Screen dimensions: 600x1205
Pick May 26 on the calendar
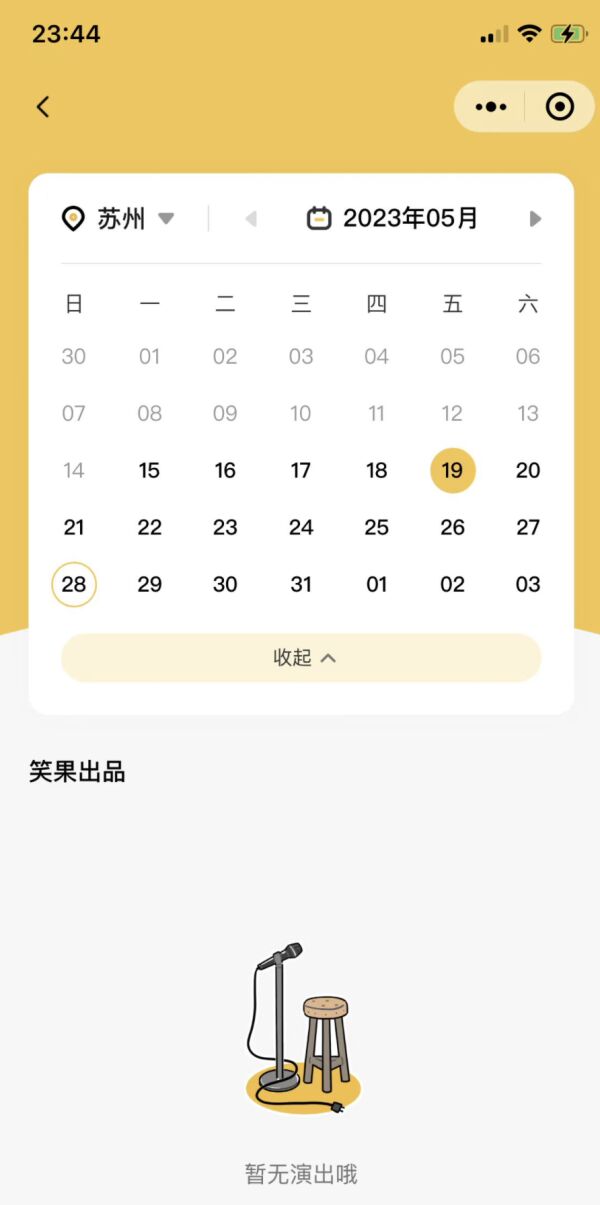point(452,528)
